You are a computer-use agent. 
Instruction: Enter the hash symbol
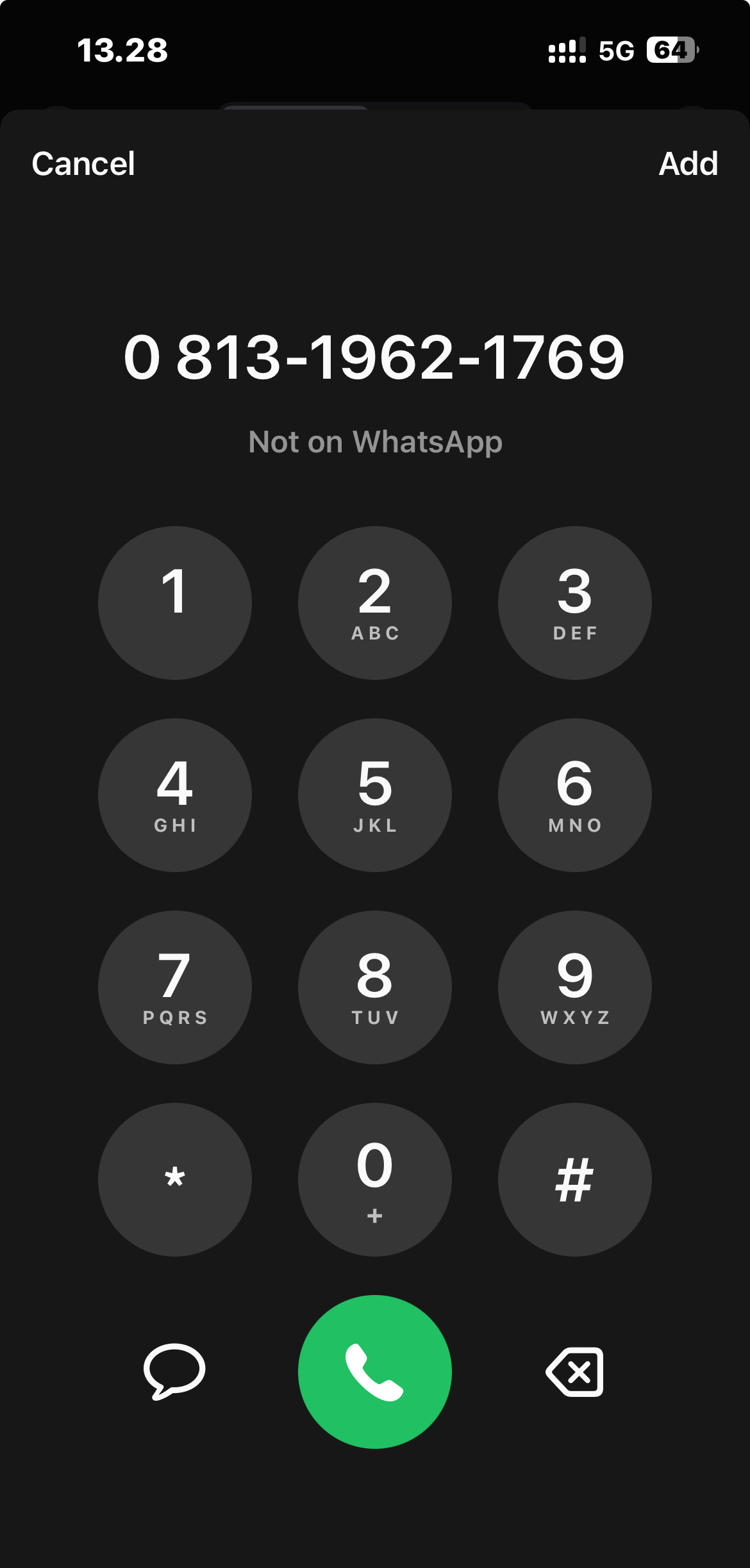575,1180
